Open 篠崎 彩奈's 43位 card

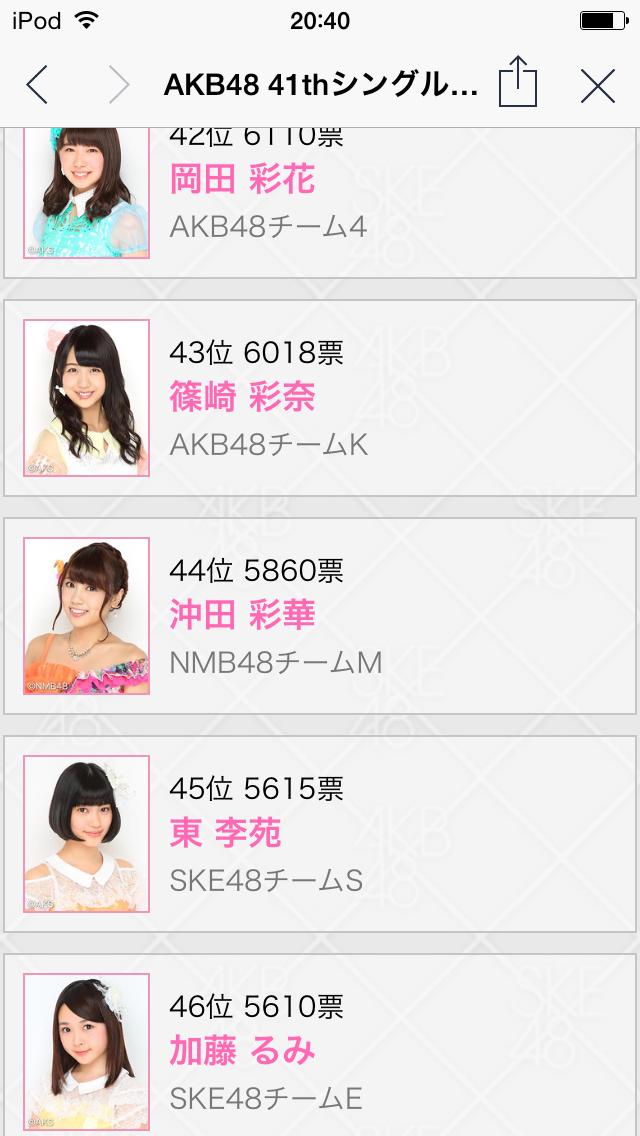point(320,398)
